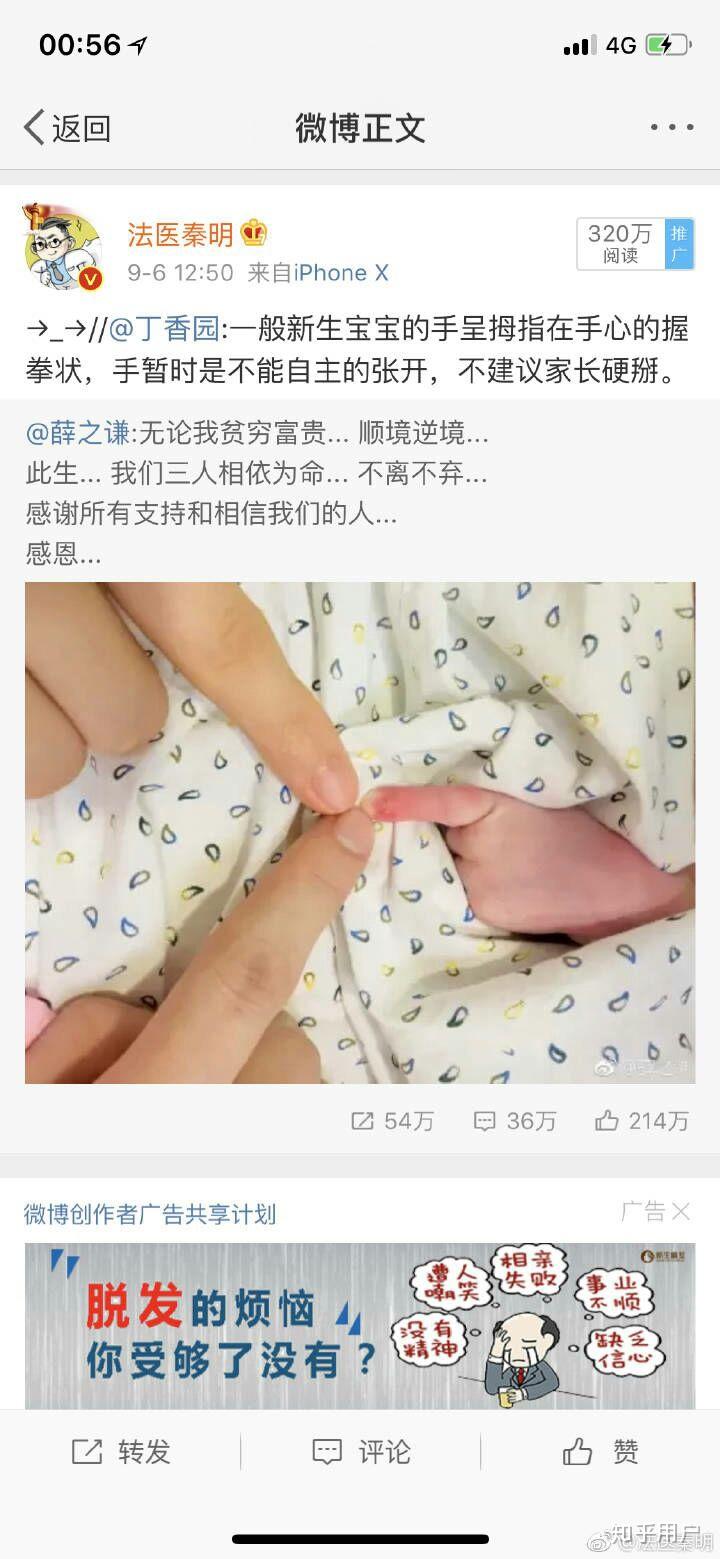This screenshot has width=720, height=1559.
Task: Open the 脱发的烦恼 ad banner
Action: (360, 1325)
